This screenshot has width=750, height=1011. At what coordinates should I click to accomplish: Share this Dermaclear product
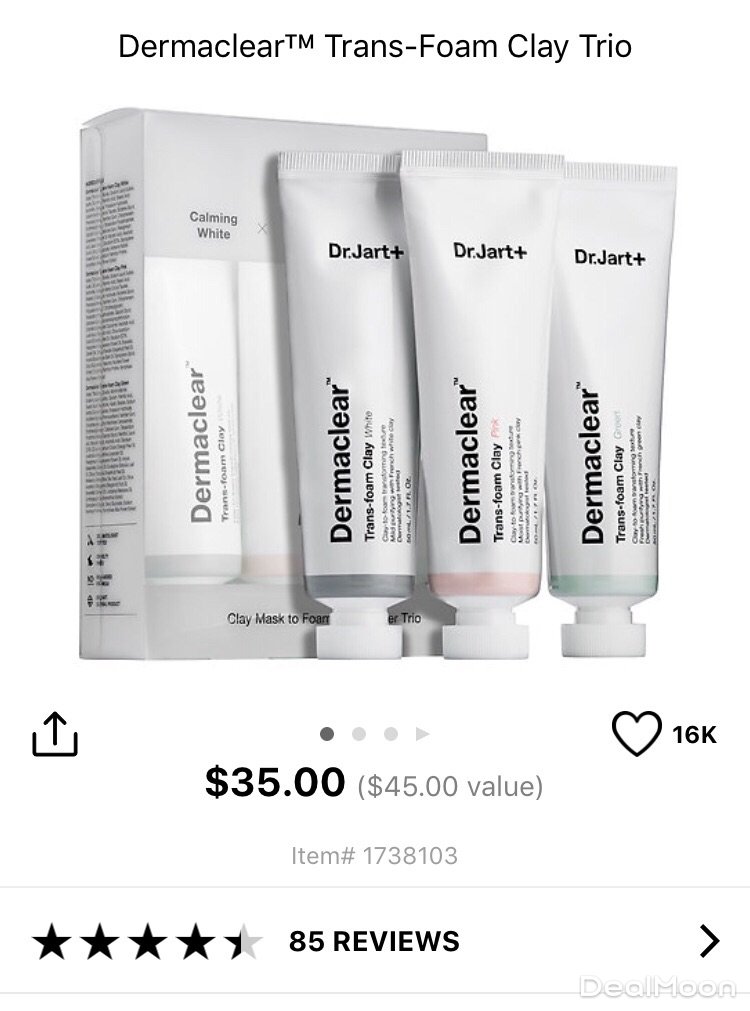[55, 733]
